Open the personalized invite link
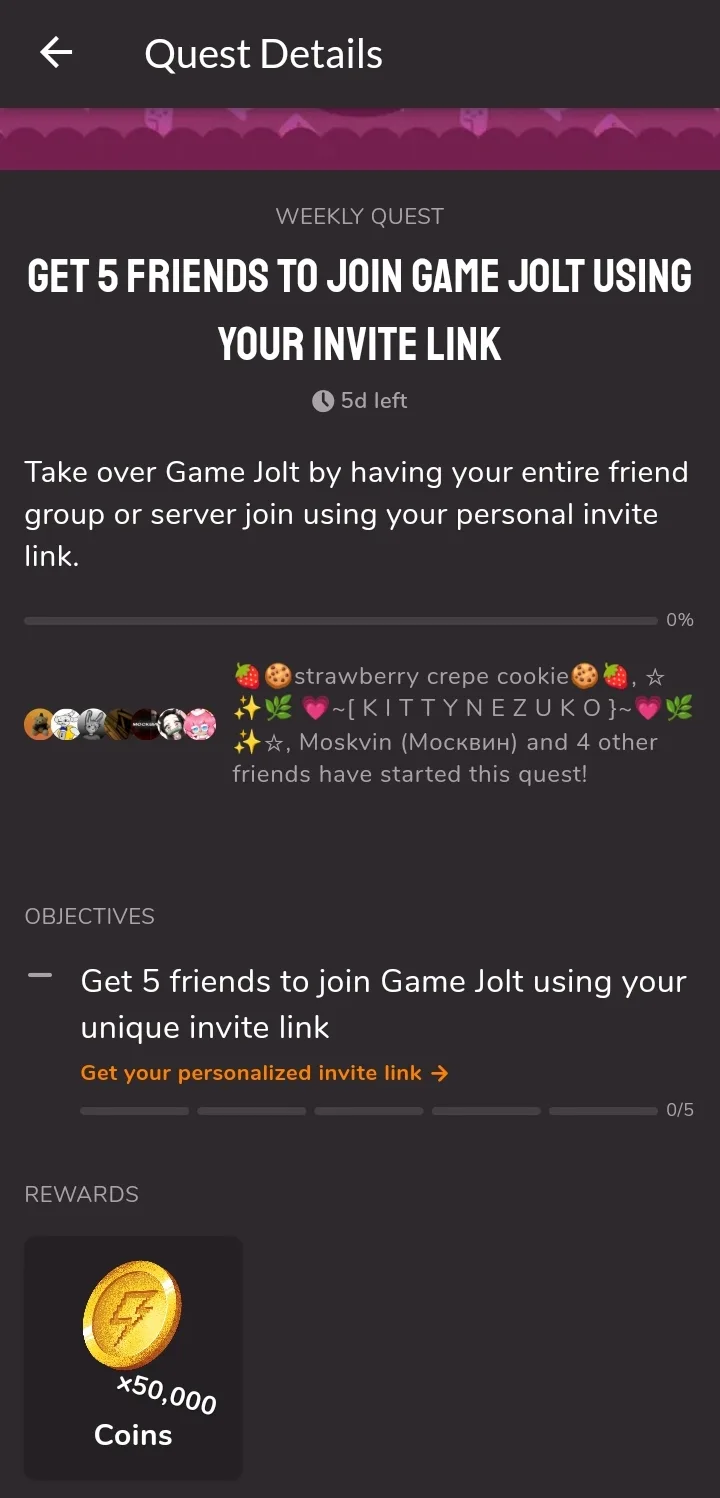 [x=264, y=1073]
